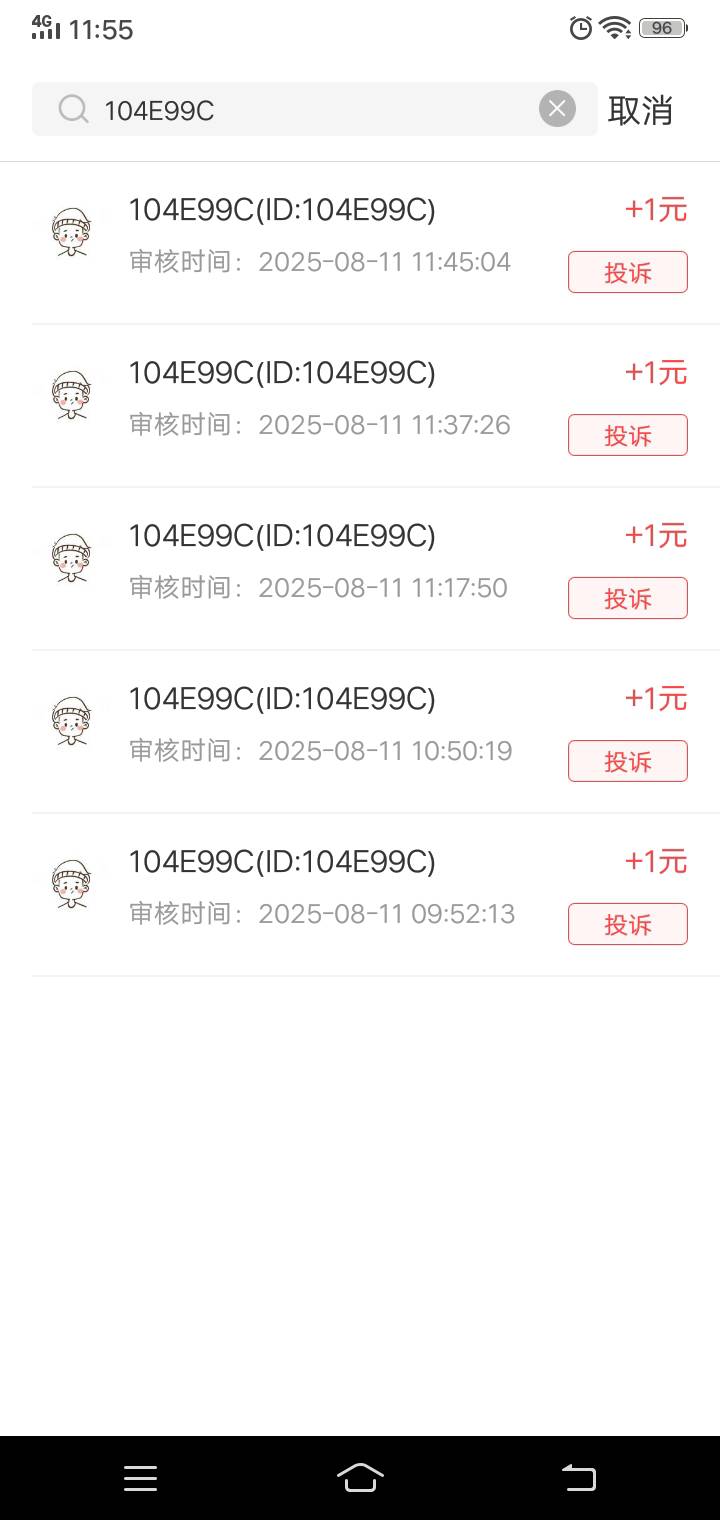File a 投诉 for the 11:45:04 record
This screenshot has height=1520, width=720.
click(x=628, y=272)
